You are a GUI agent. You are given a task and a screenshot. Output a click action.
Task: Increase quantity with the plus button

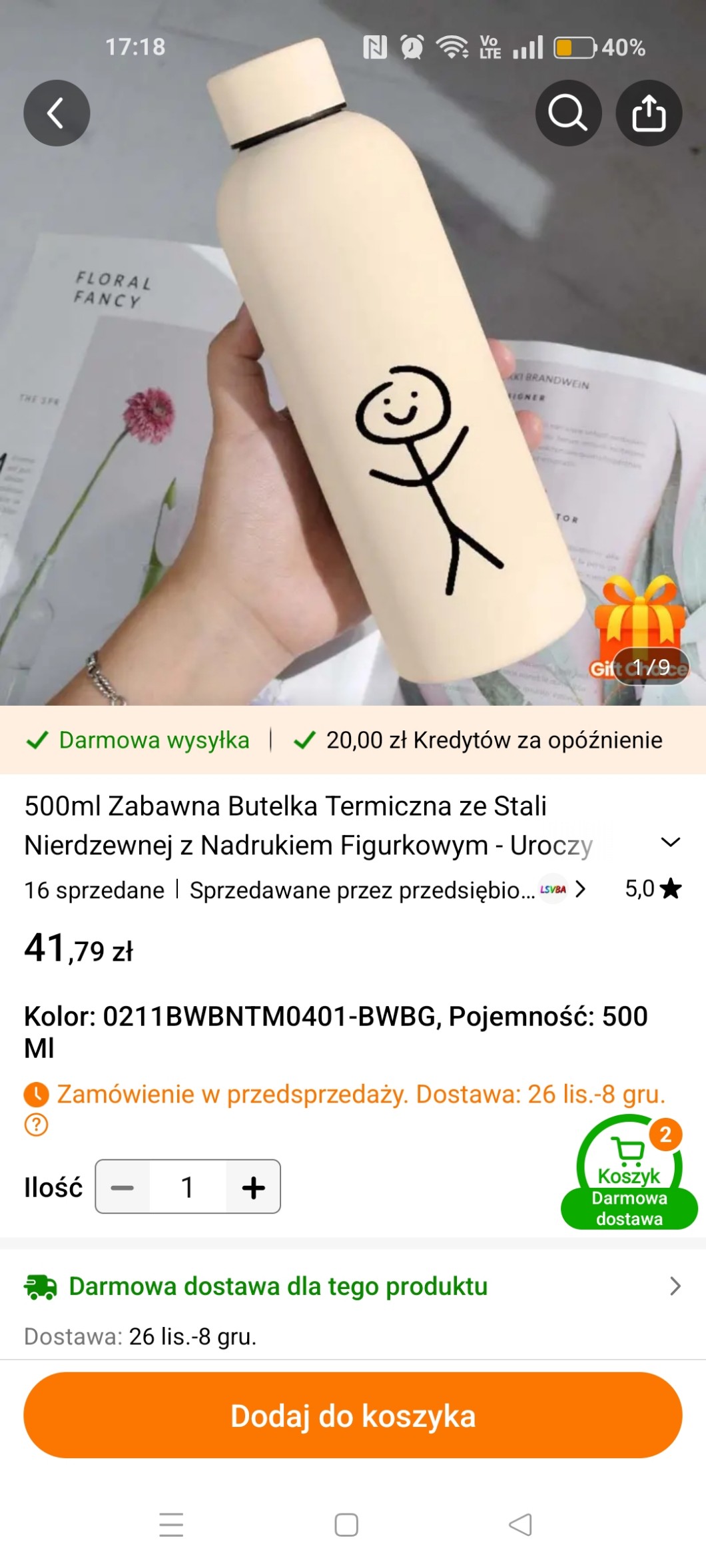click(x=253, y=1187)
